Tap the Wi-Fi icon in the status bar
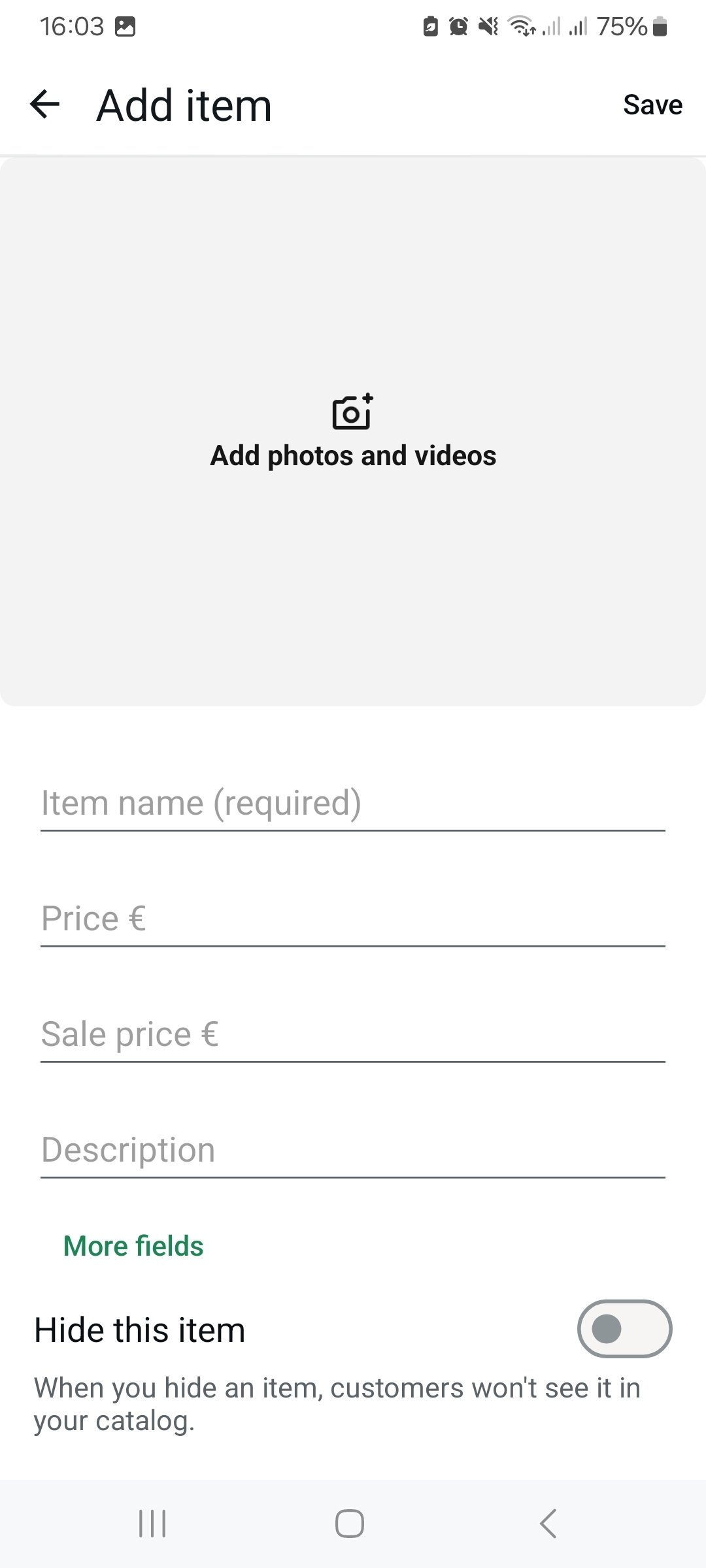The height and width of the screenshot is (1568, 706). click(x=520, y=26)
